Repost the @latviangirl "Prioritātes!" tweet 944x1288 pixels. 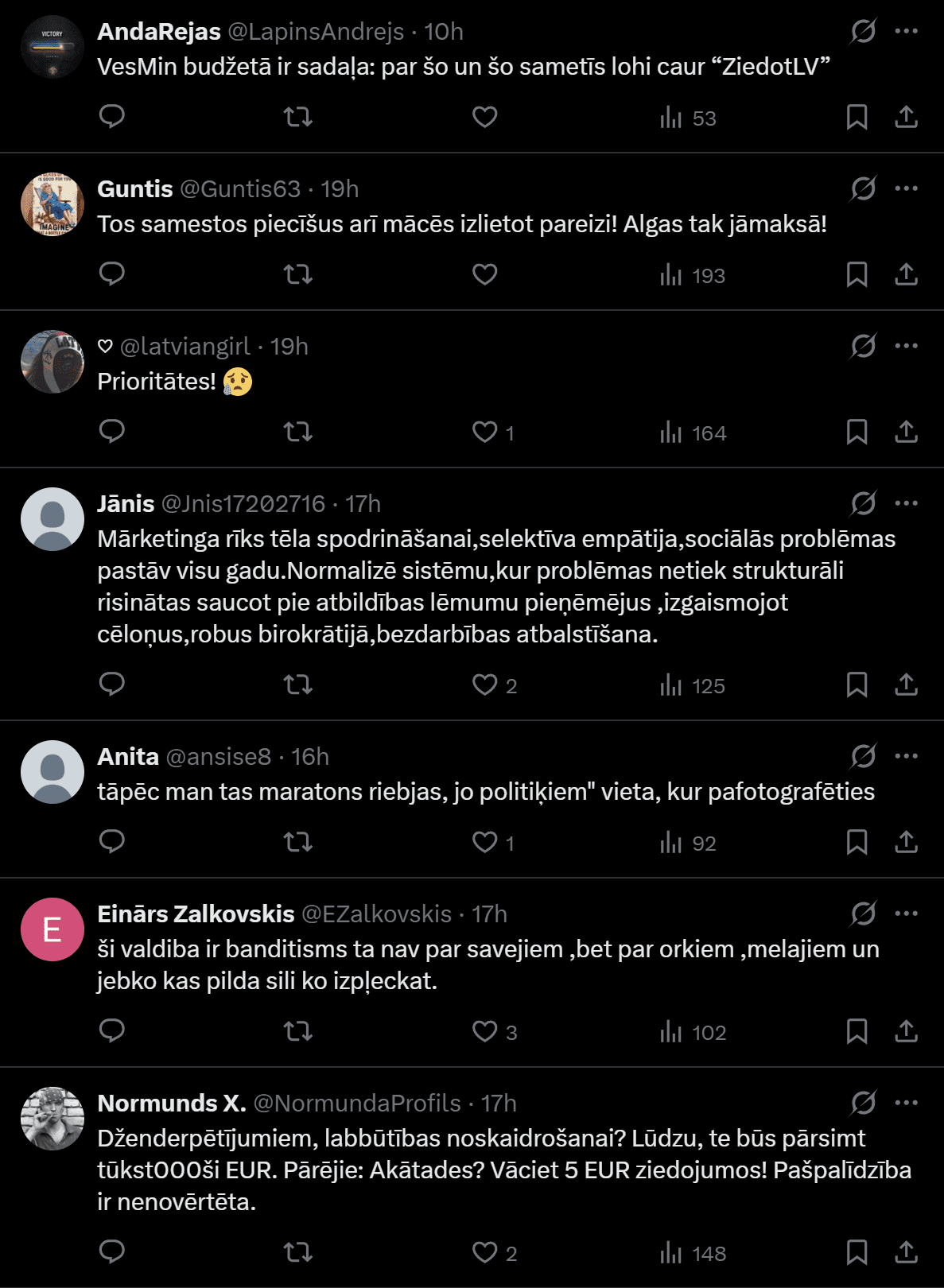[298, 432]
